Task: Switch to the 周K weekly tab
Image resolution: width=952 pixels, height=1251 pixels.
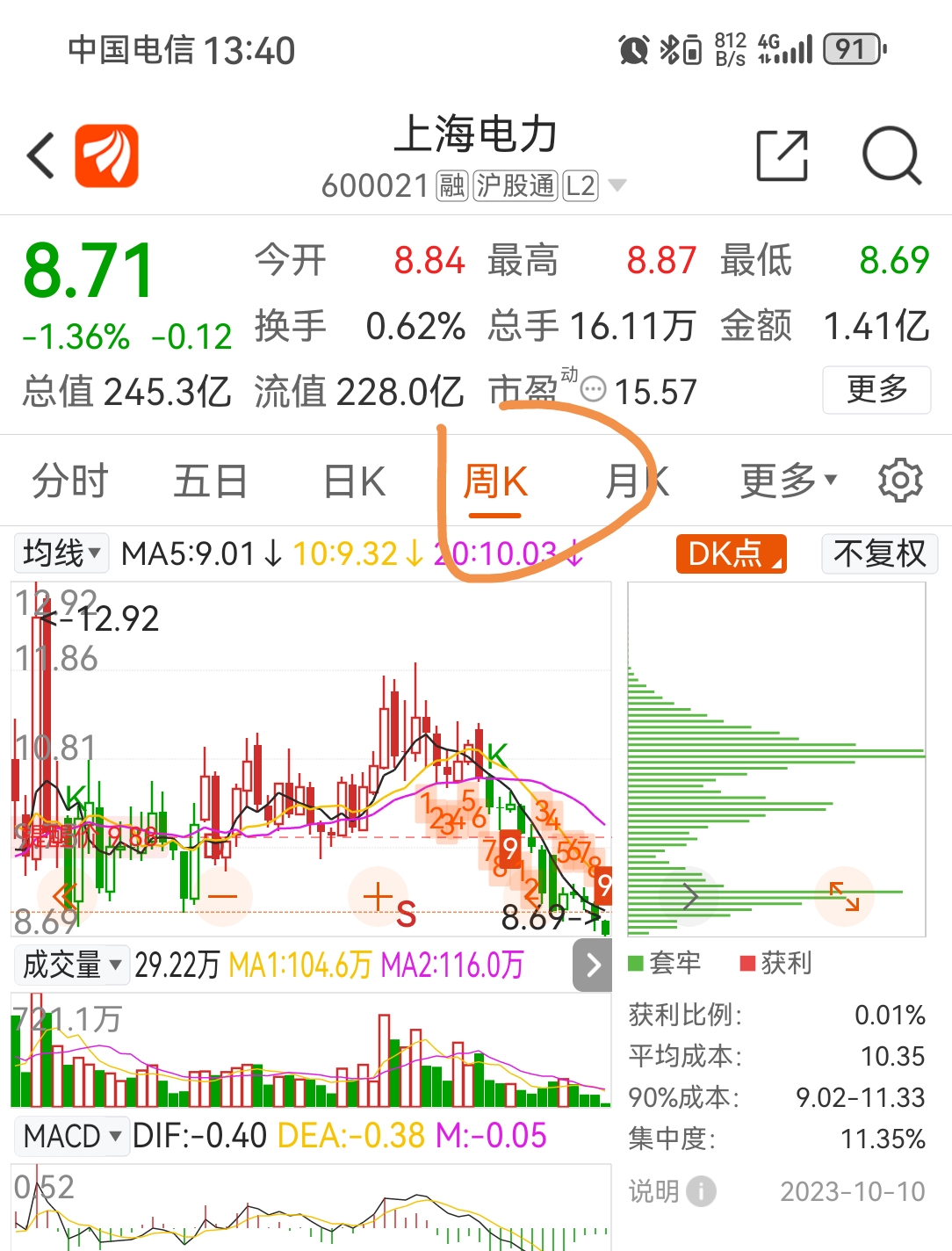Action: [x=494, y=481]
